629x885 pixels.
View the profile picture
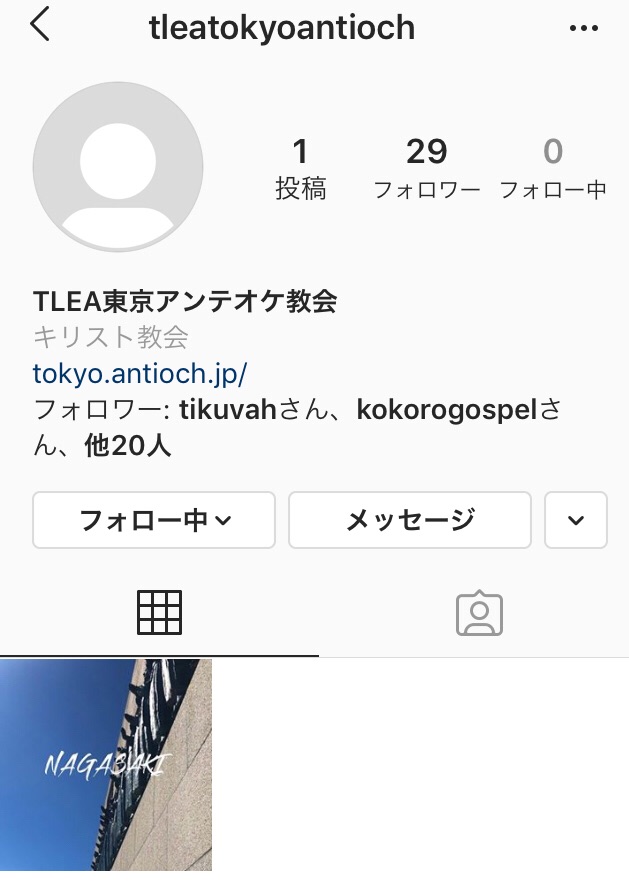[x=118, y=167]
